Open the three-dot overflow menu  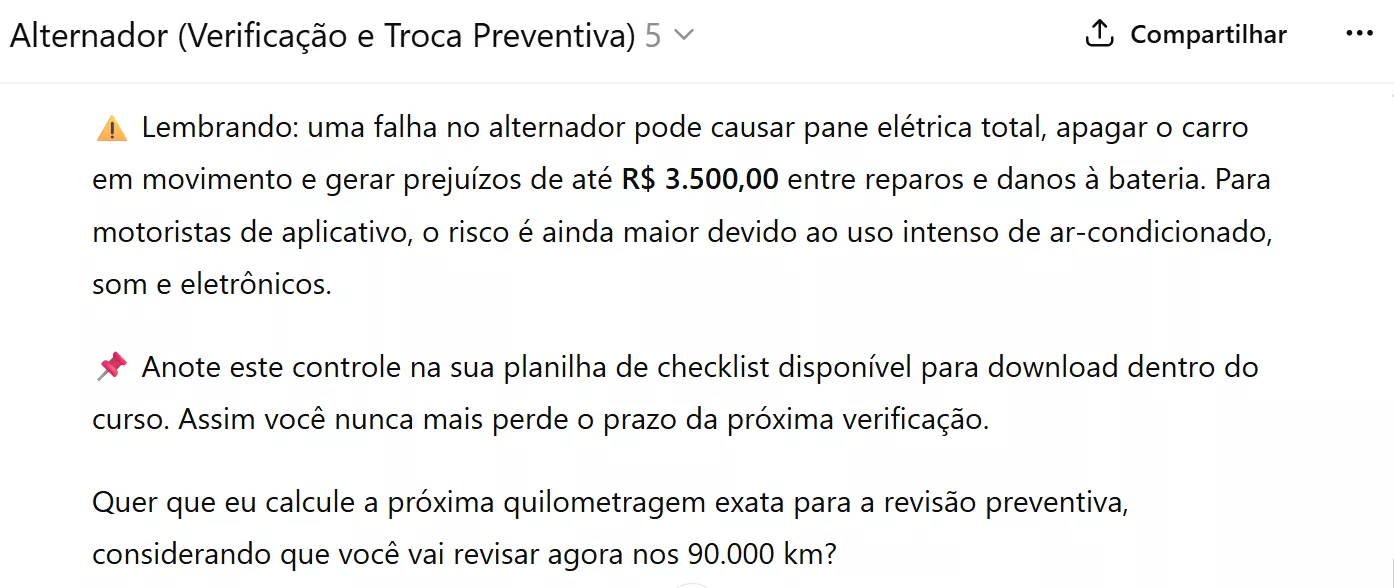1359,34
